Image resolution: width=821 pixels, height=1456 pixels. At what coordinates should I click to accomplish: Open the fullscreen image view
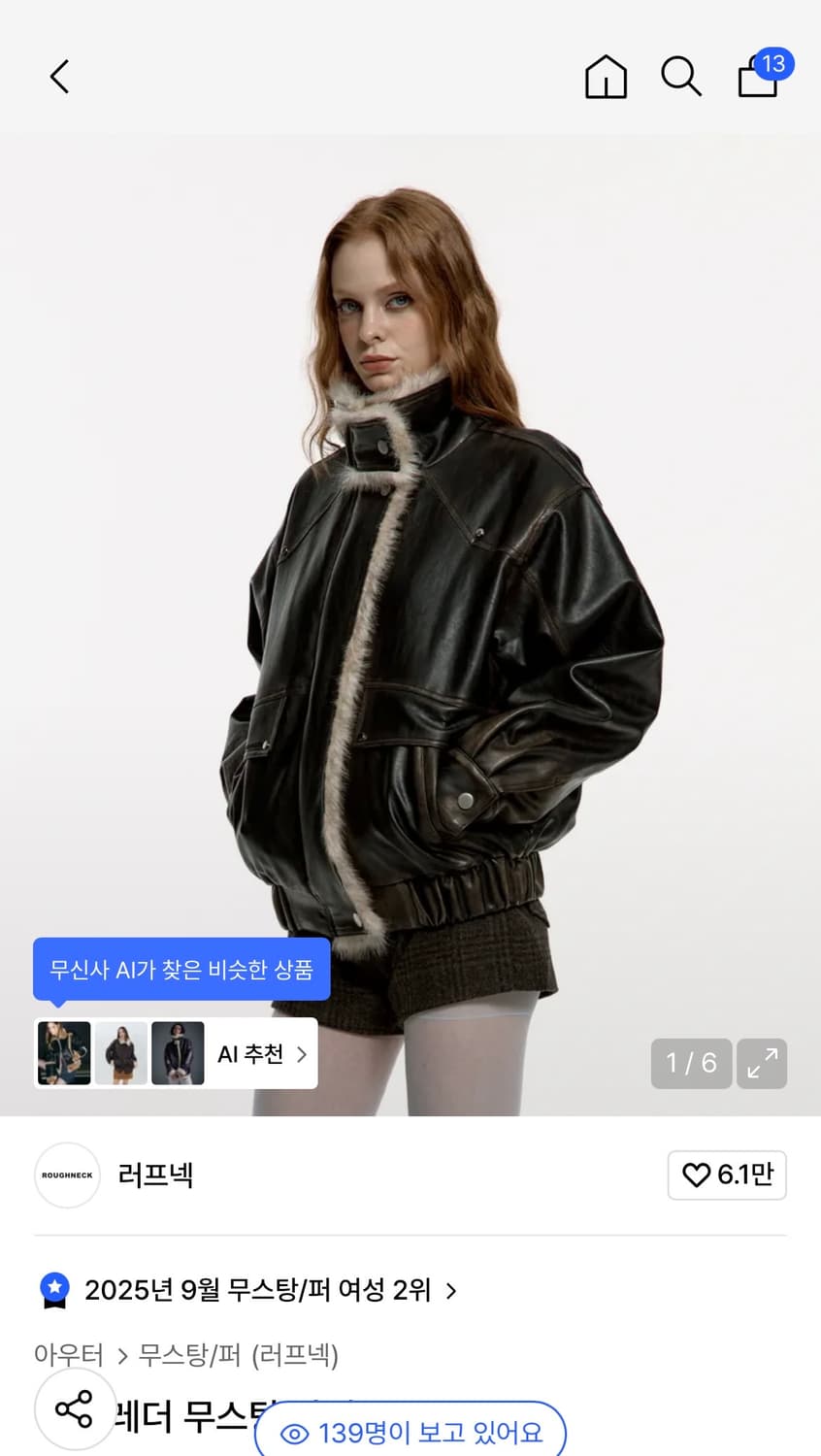click(762, 1064)
